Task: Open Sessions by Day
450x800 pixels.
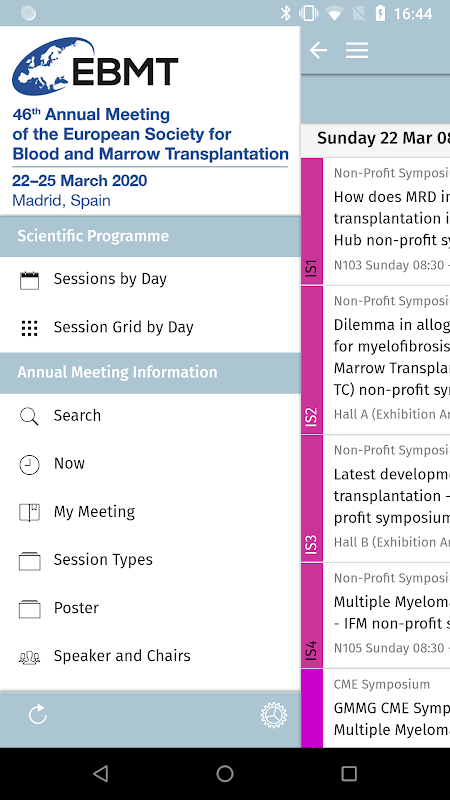Action: click(x=150, y=280)
